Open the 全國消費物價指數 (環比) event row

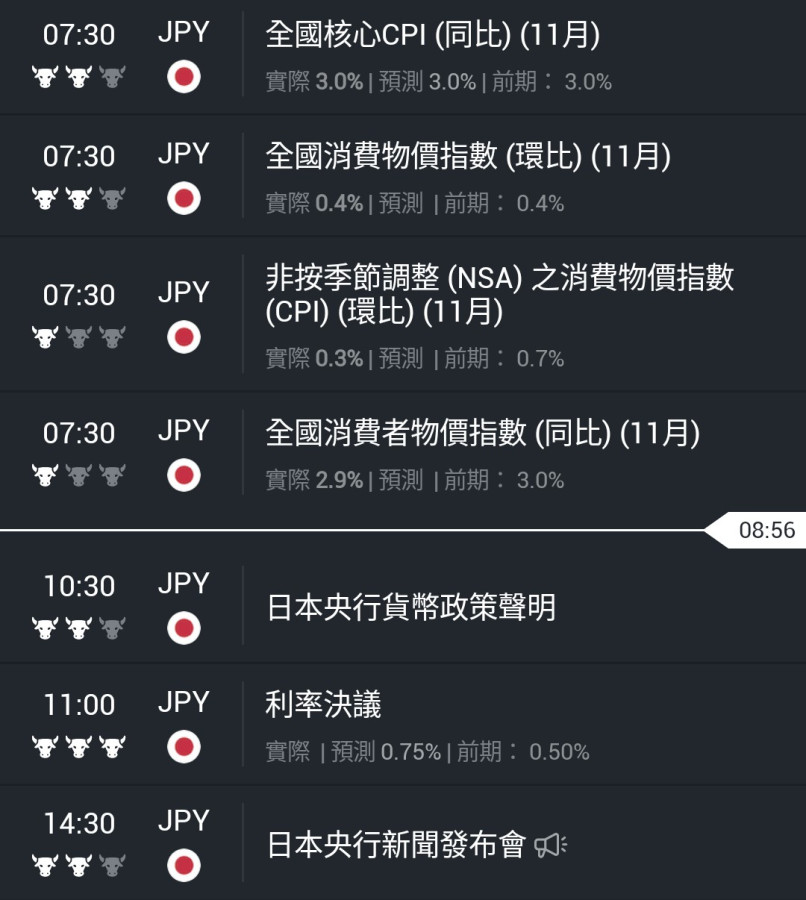467,157
